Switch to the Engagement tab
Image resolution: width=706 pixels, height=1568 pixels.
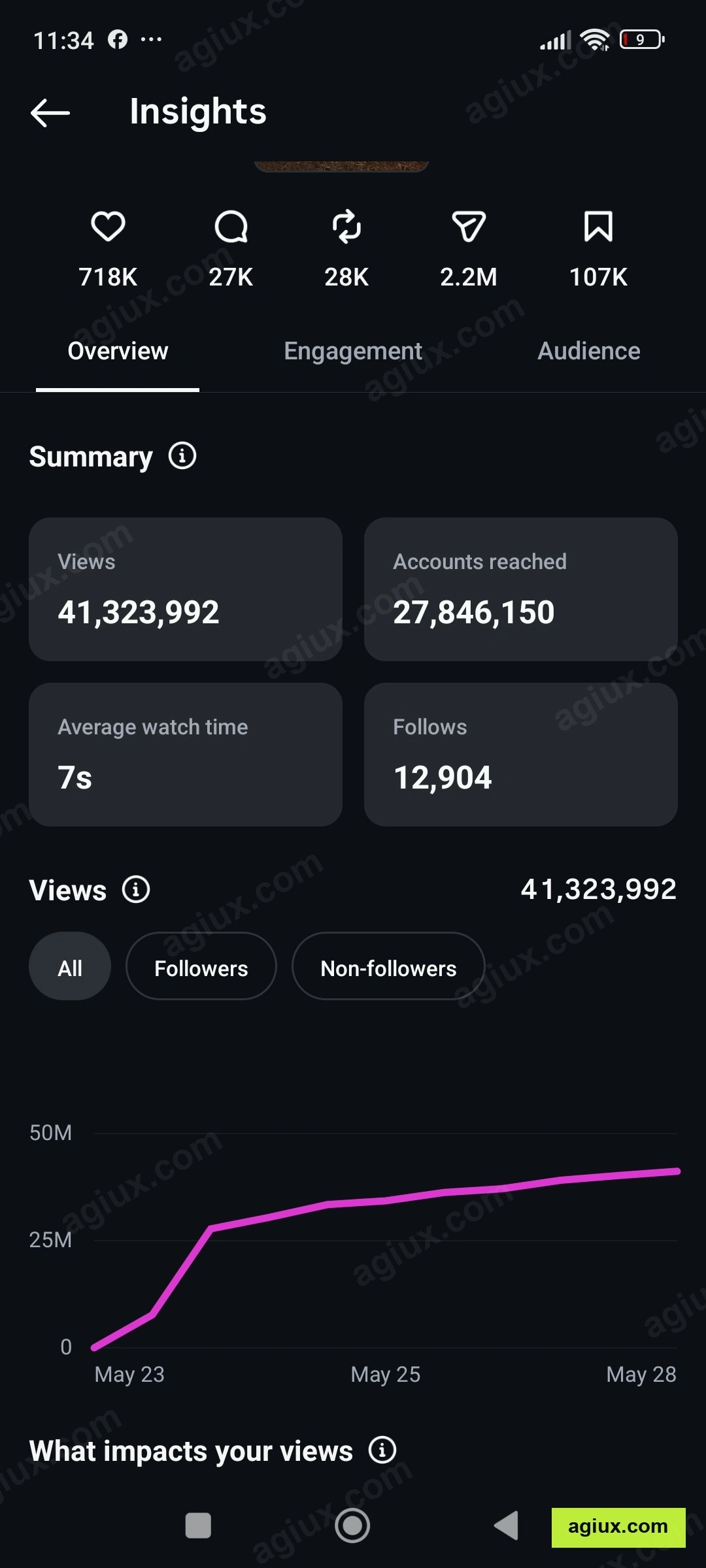[x=353, y=351]
